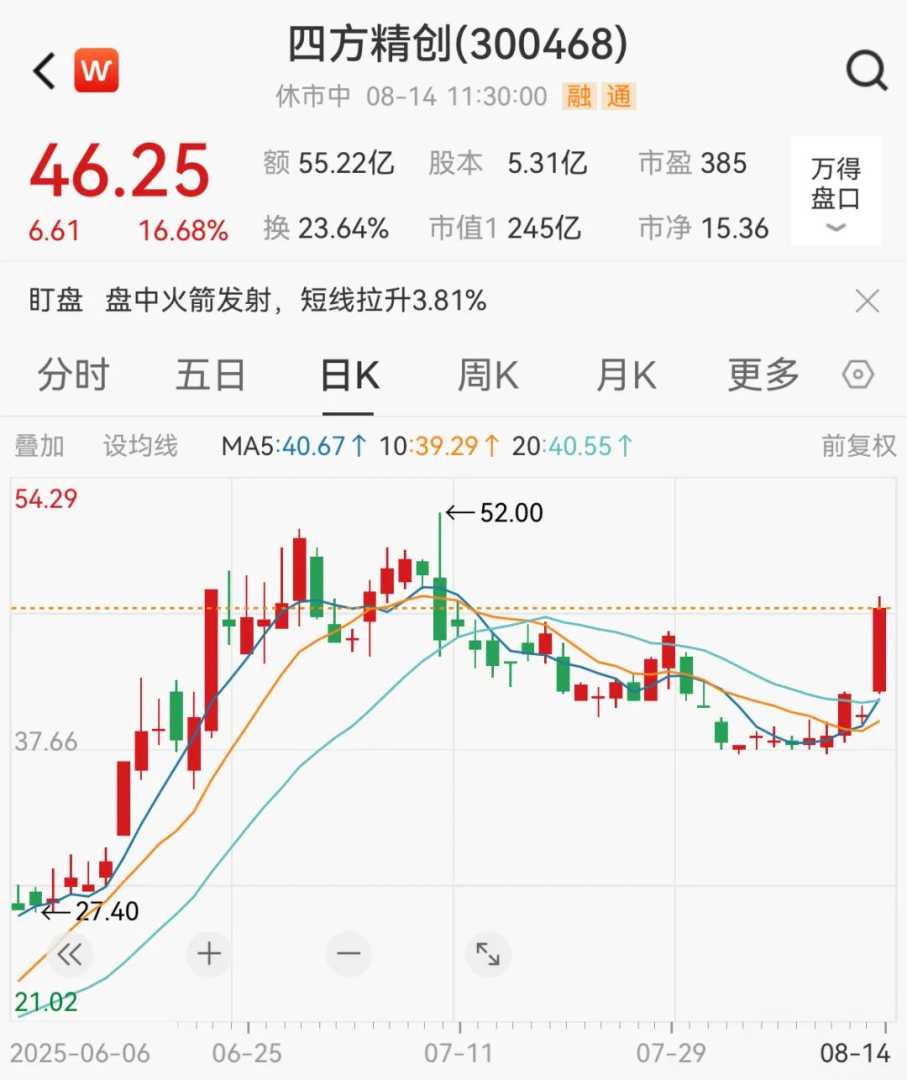Switch to the 周K chart tab
Screen dimensions: 907x1080
pyautogui.click(x=487, y=376)
